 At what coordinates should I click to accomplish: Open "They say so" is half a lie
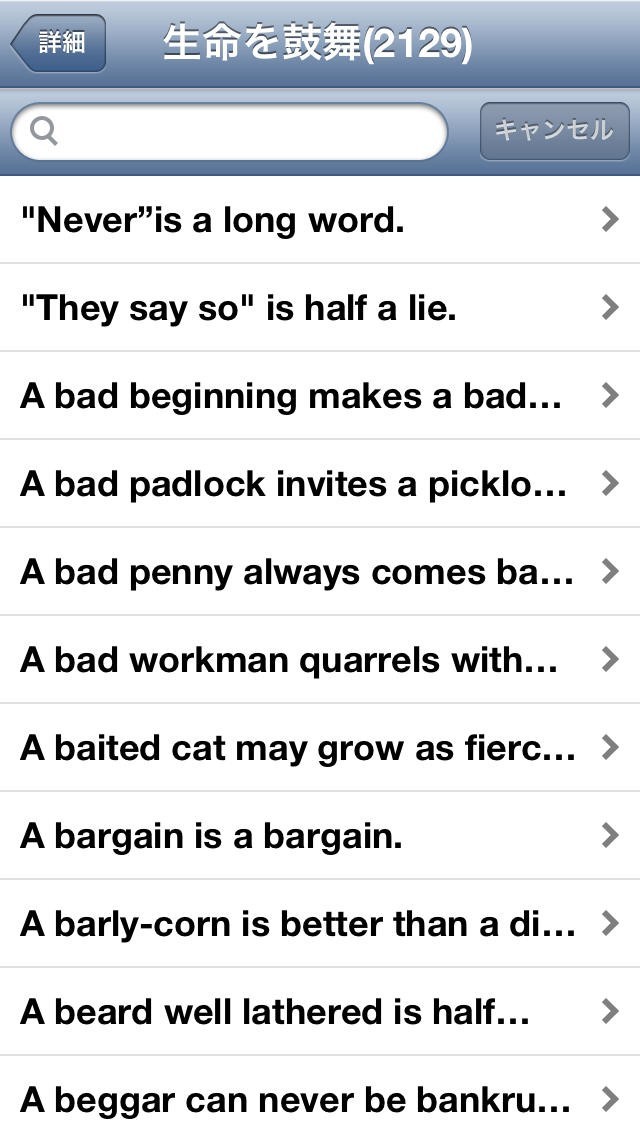click(320, 308)
